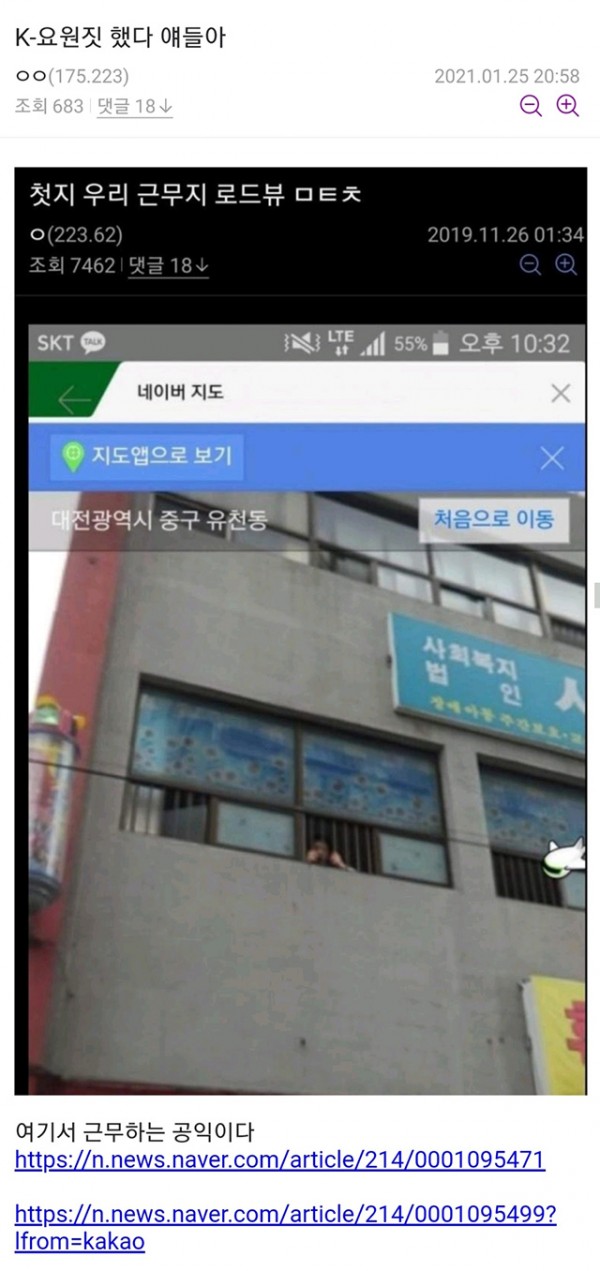The width and height of the screenshot is (600, 1271).
Task: Jump to the 18 comments section
Action: pos(134,106)
